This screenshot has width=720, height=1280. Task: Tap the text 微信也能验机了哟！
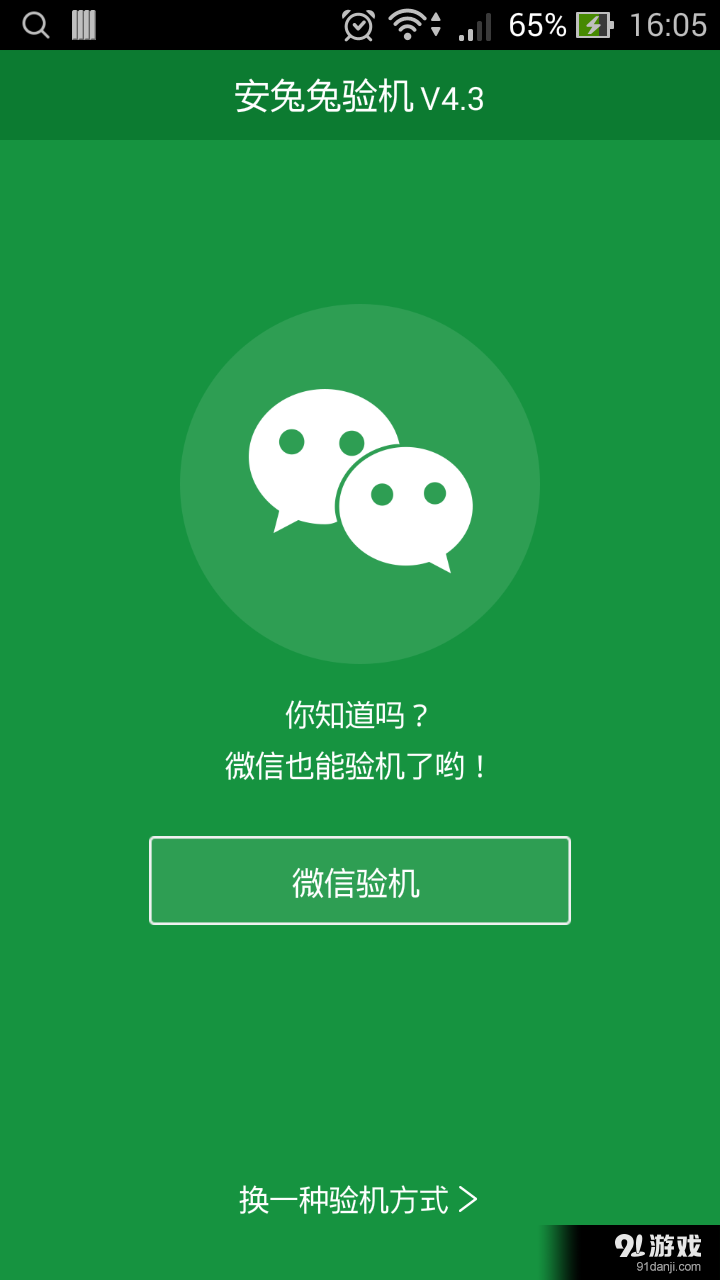click(359, 766)
